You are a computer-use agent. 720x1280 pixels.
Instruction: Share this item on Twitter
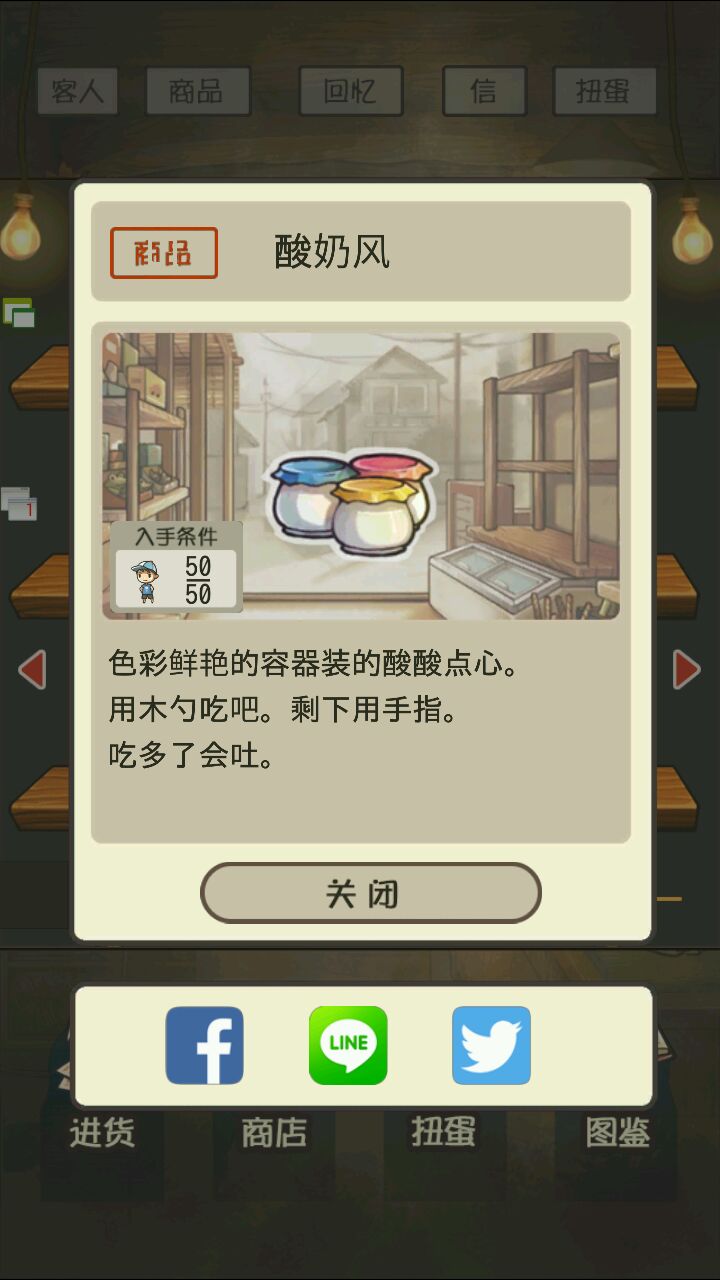coord(491,1045)
